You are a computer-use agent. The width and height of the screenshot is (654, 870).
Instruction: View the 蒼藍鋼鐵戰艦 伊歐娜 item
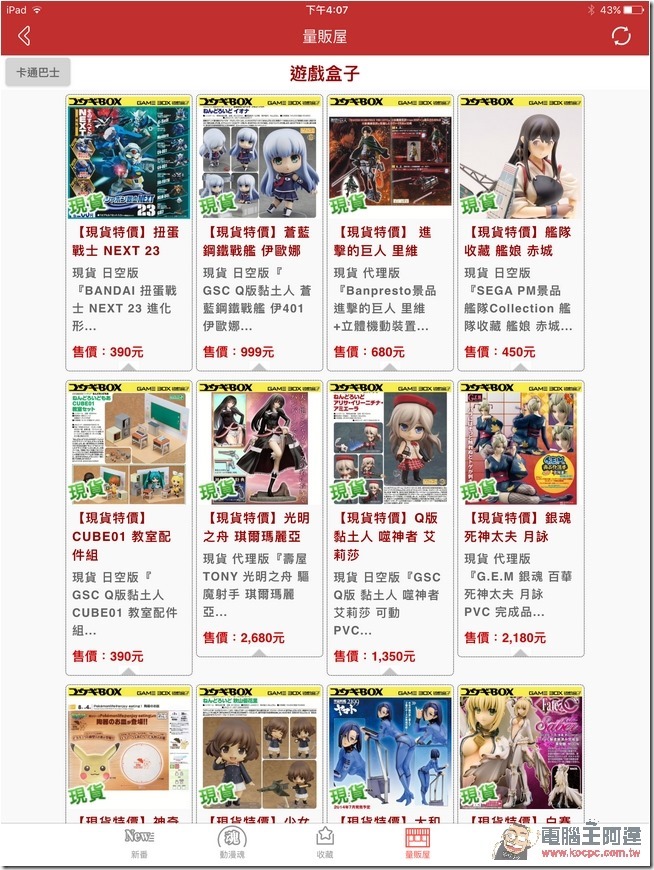click(258, 232)
